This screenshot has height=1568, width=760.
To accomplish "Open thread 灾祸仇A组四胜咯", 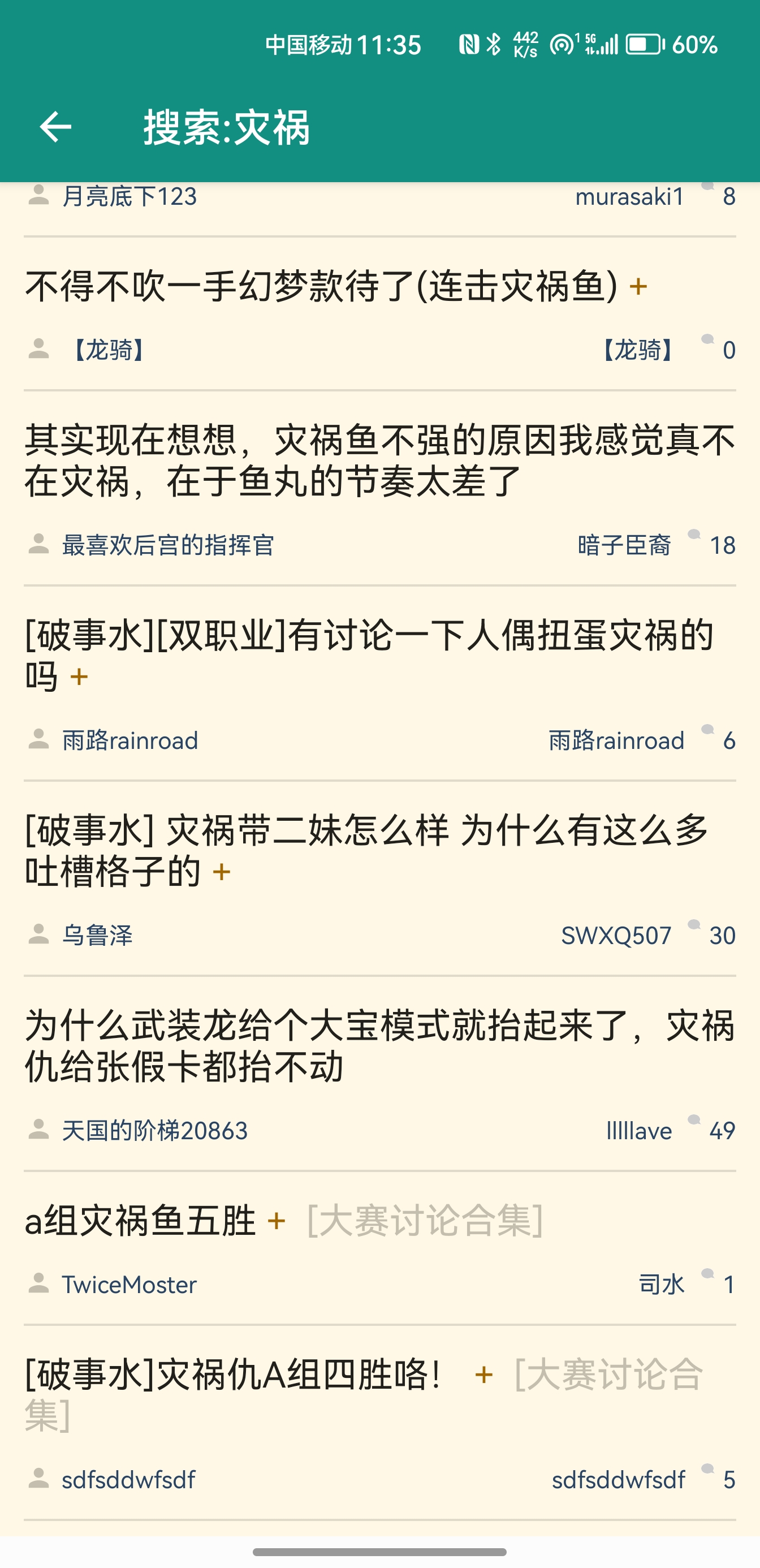I will 233,1375.
